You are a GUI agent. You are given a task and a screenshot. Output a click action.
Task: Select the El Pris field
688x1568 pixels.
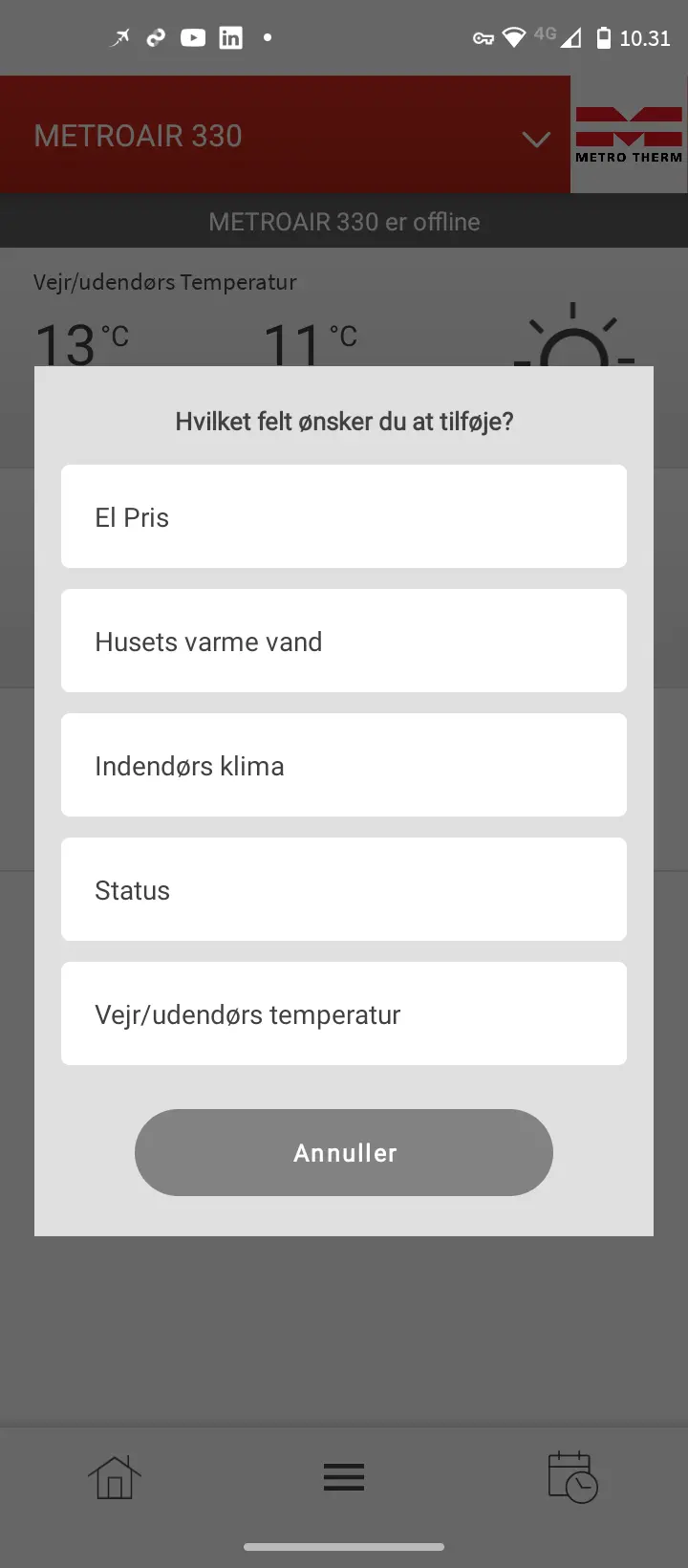tap(344, 516)
